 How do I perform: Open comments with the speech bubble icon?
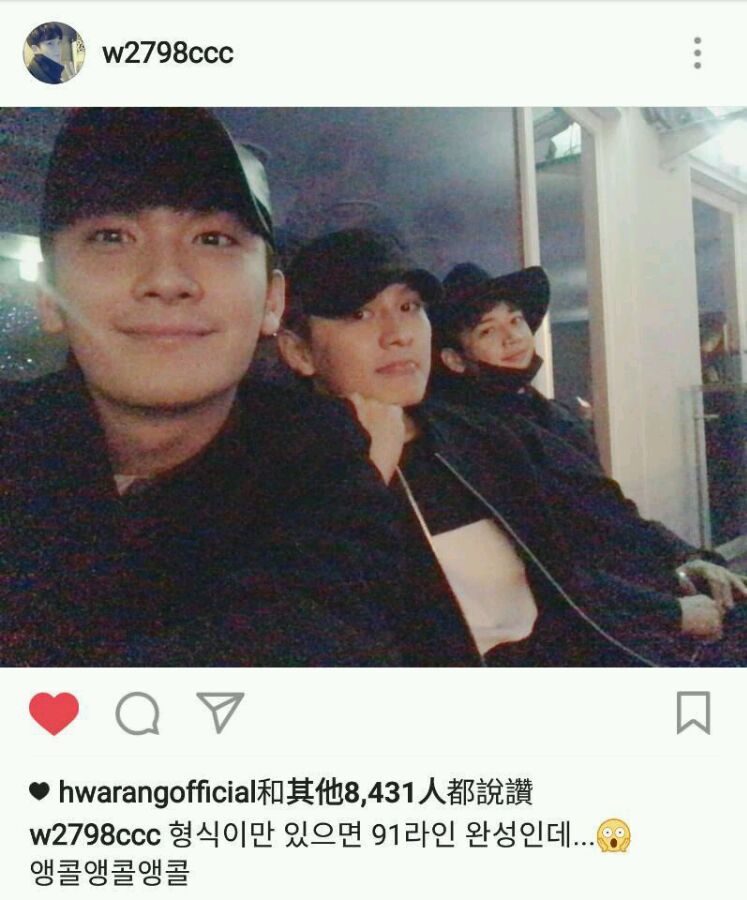click(137, 713)
